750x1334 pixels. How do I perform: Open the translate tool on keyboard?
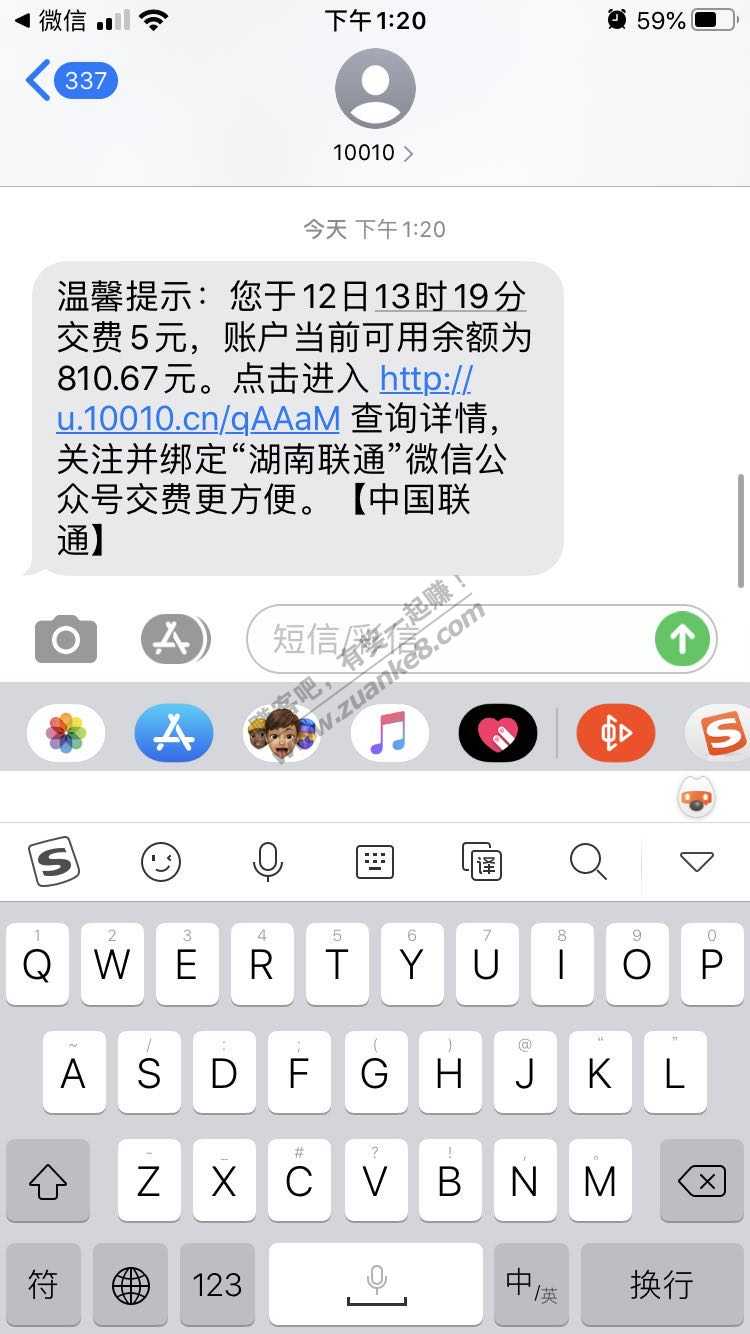coord(481,861)
